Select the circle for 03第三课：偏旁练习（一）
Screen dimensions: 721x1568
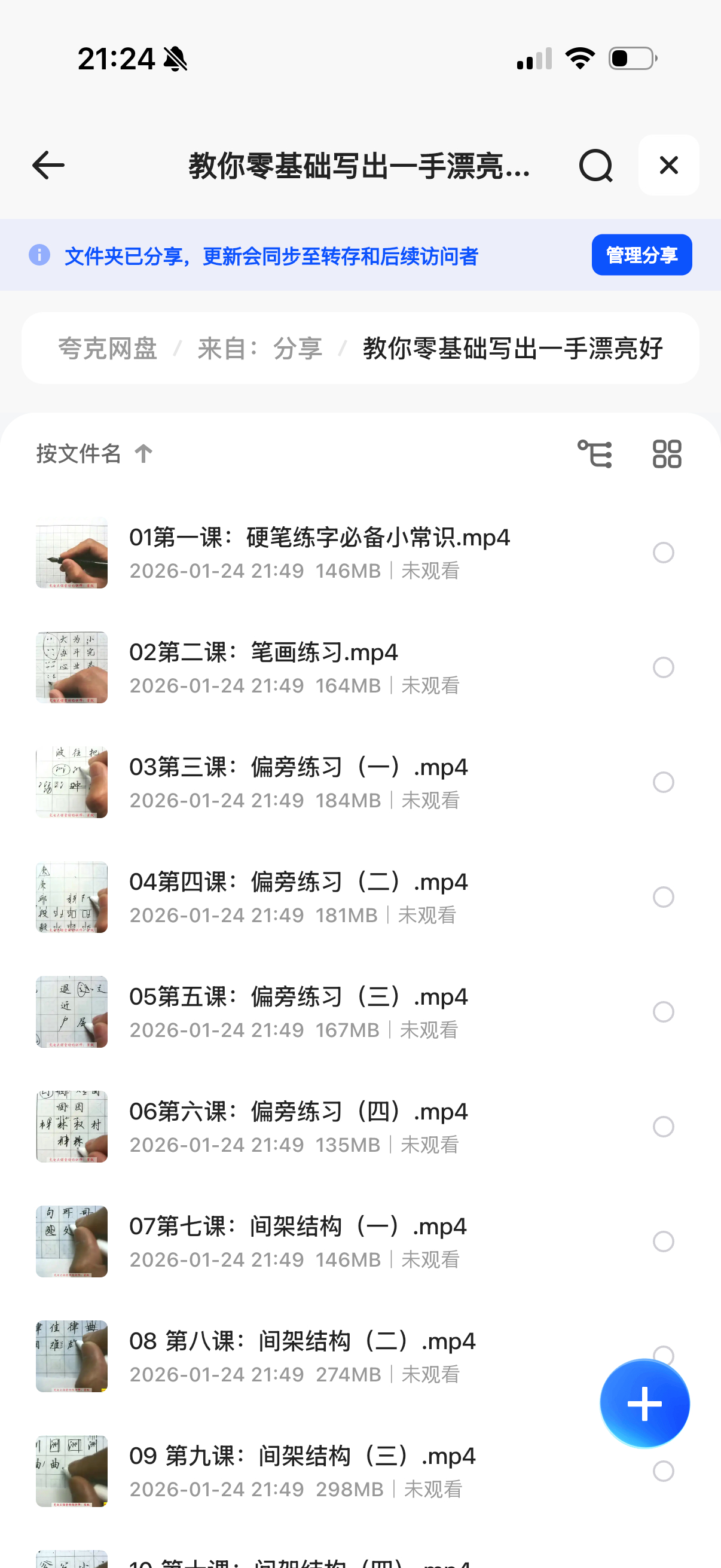663,782
